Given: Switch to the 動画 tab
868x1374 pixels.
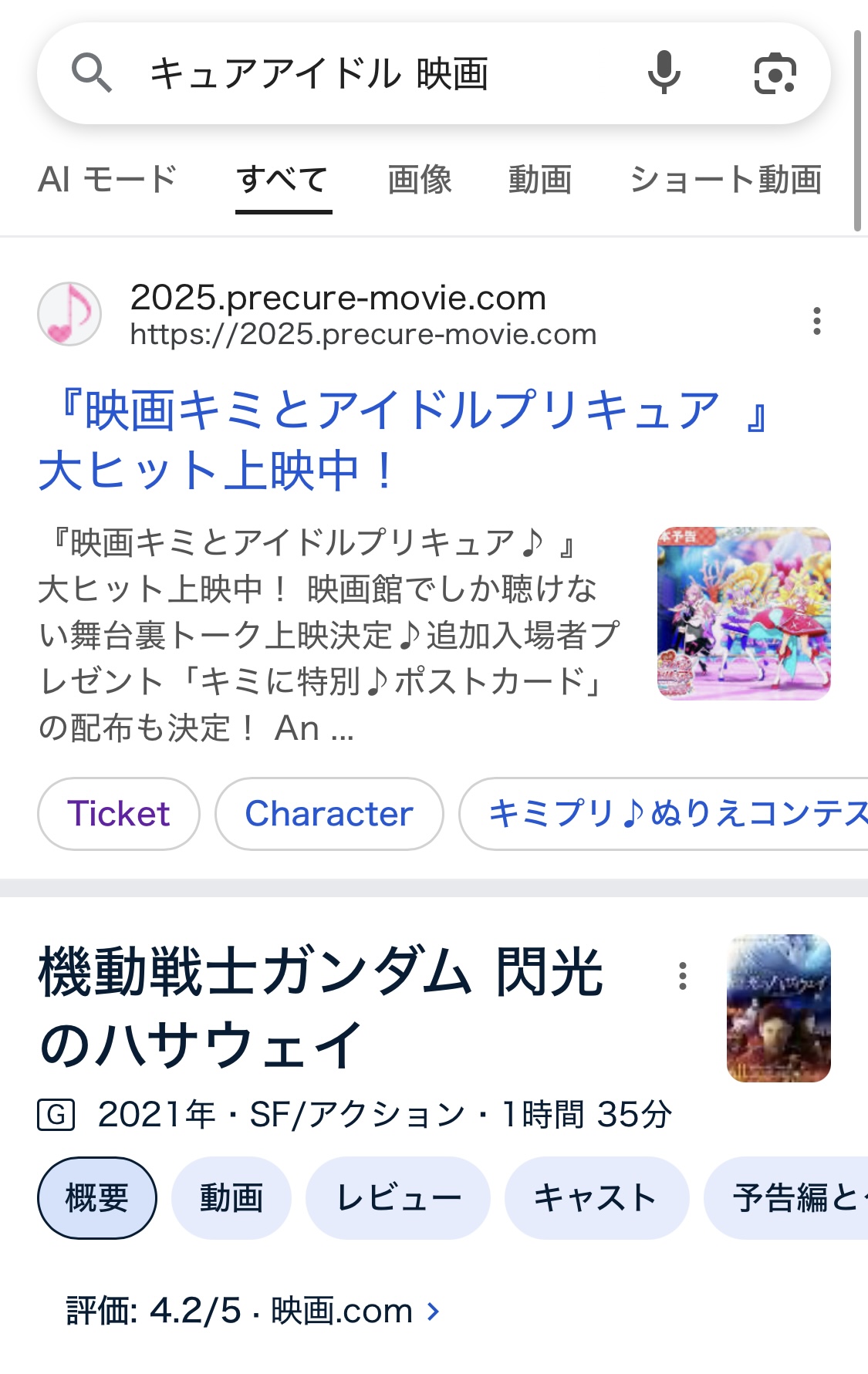Looking at the screenshot, I should (540, 180).
